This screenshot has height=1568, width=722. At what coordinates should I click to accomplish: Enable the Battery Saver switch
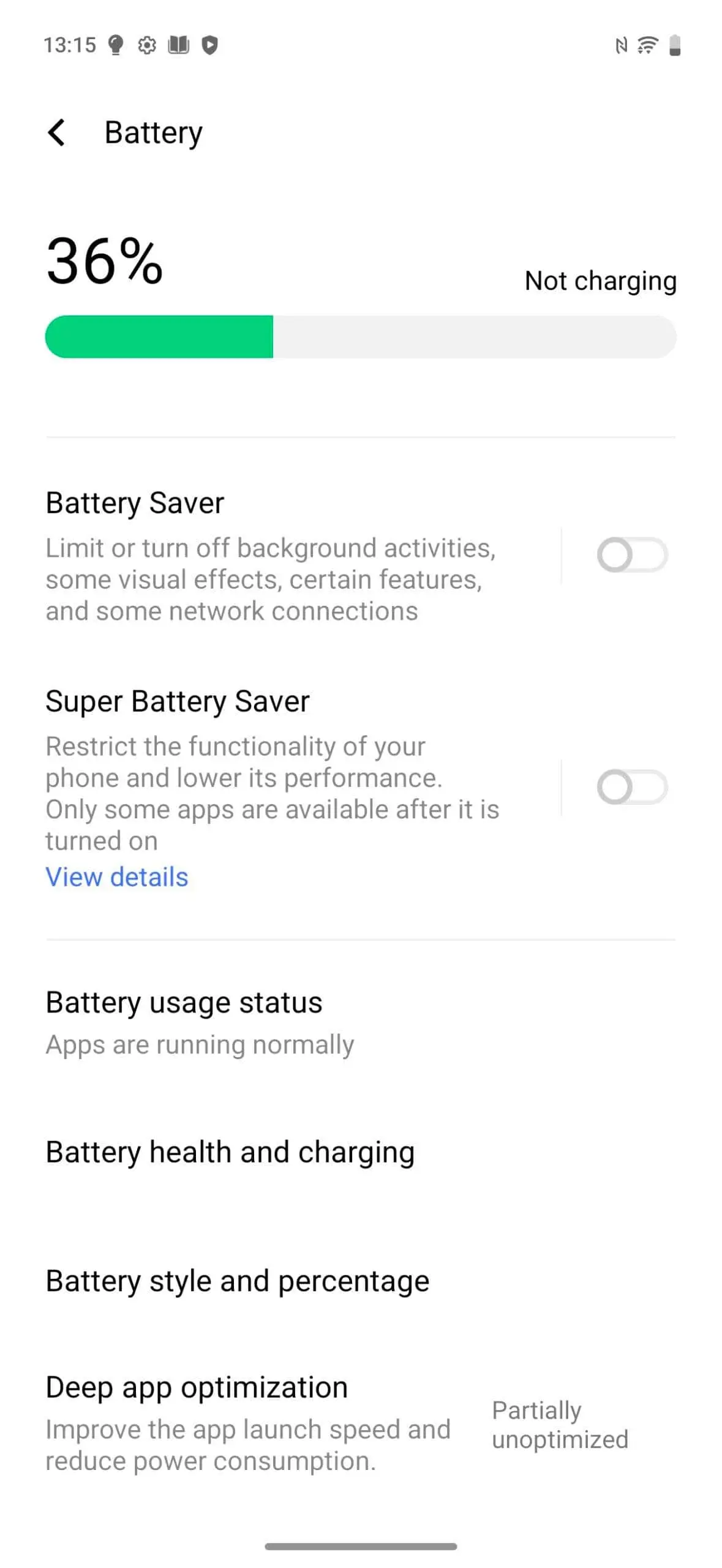pyautogui.click(x=631, y=555)
